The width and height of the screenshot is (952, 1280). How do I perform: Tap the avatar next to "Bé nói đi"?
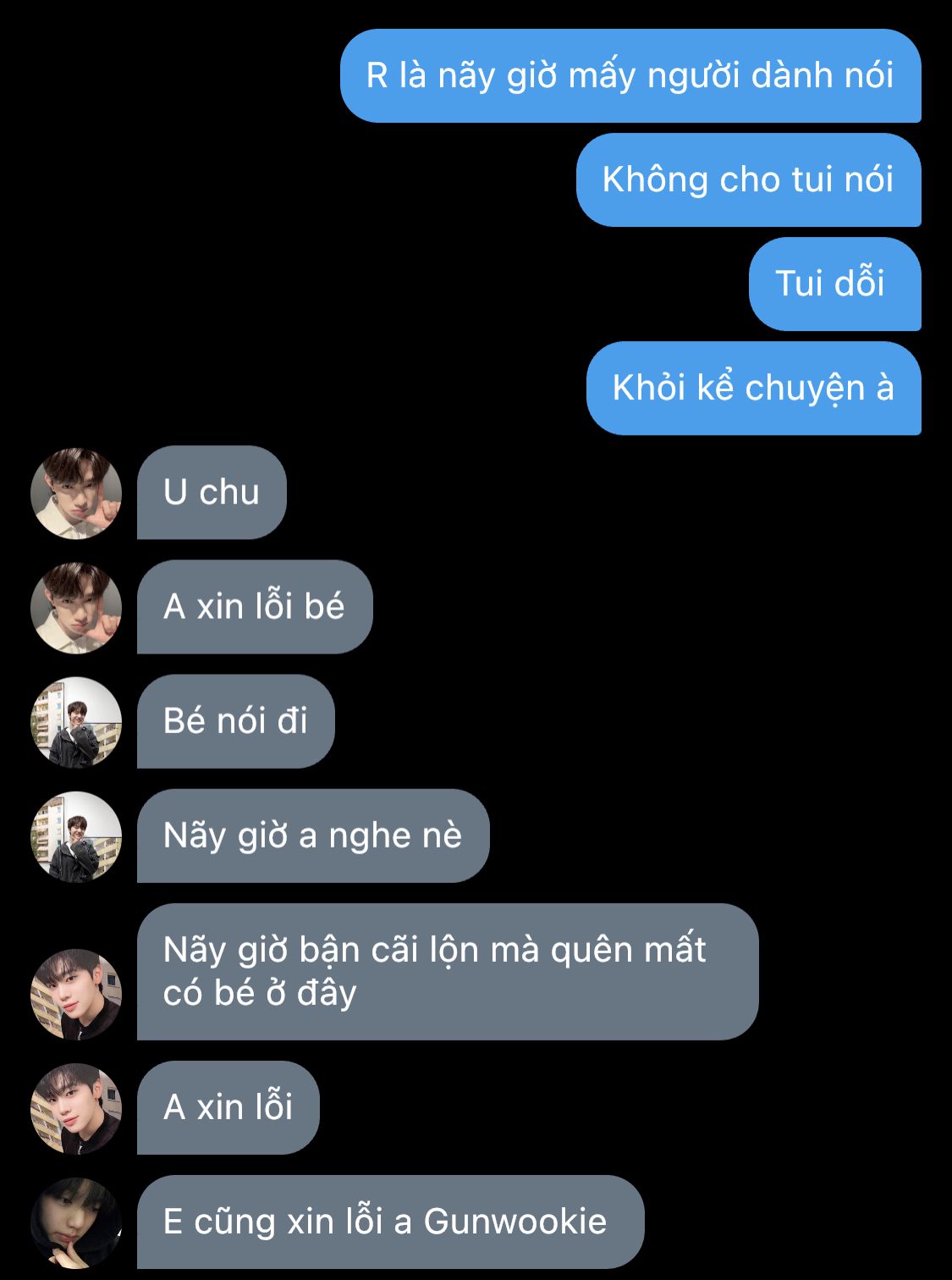[76, 722]
